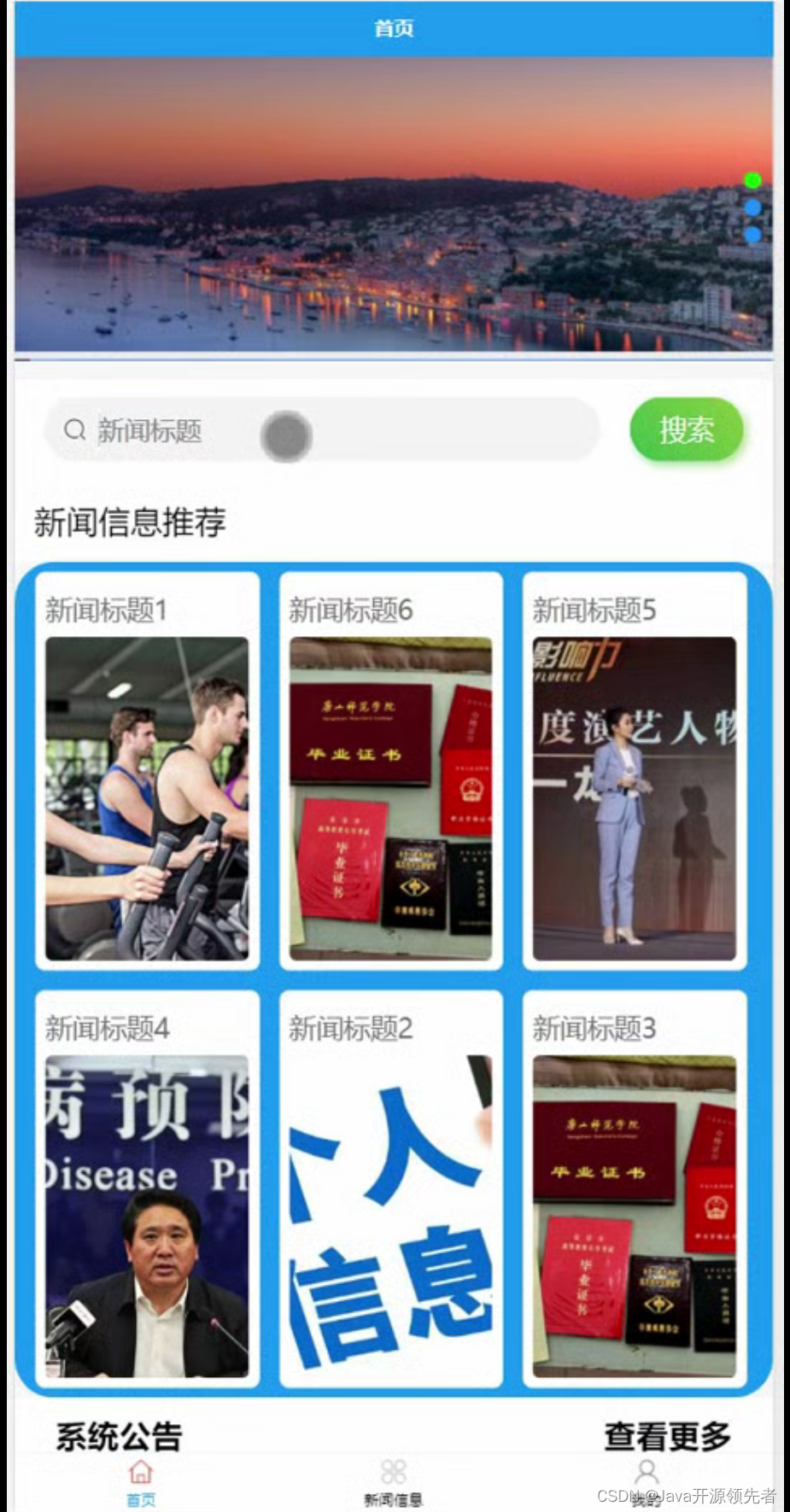Switch to the 新闻信息 tab
Viewport: 790px width, 1512px height.
click(x=393, y=1481)
